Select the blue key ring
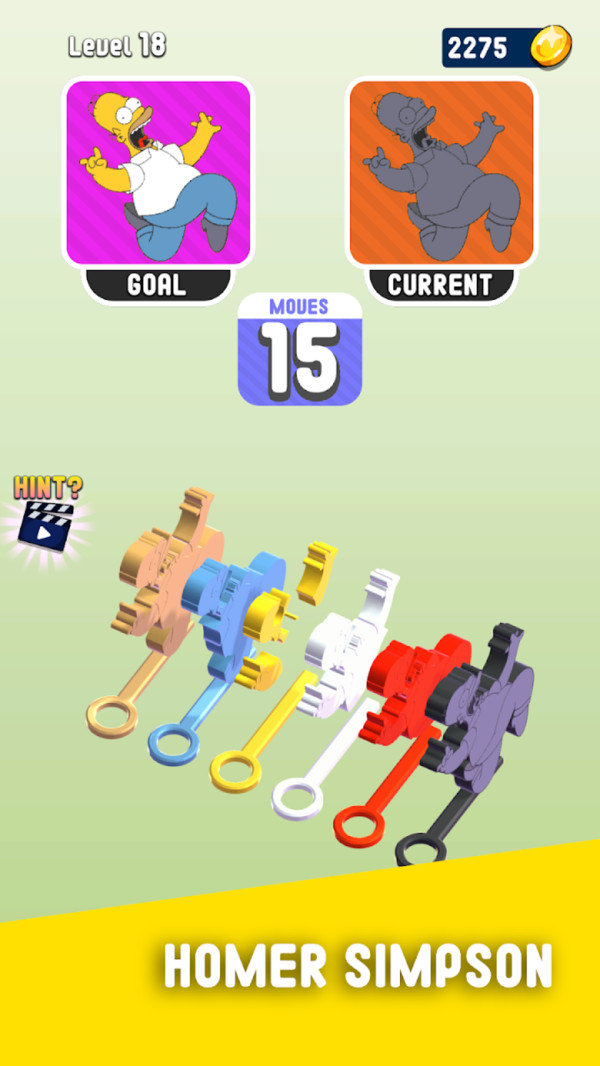Image resolution: width=600 pixels, height=1066 pixels. 173,744
